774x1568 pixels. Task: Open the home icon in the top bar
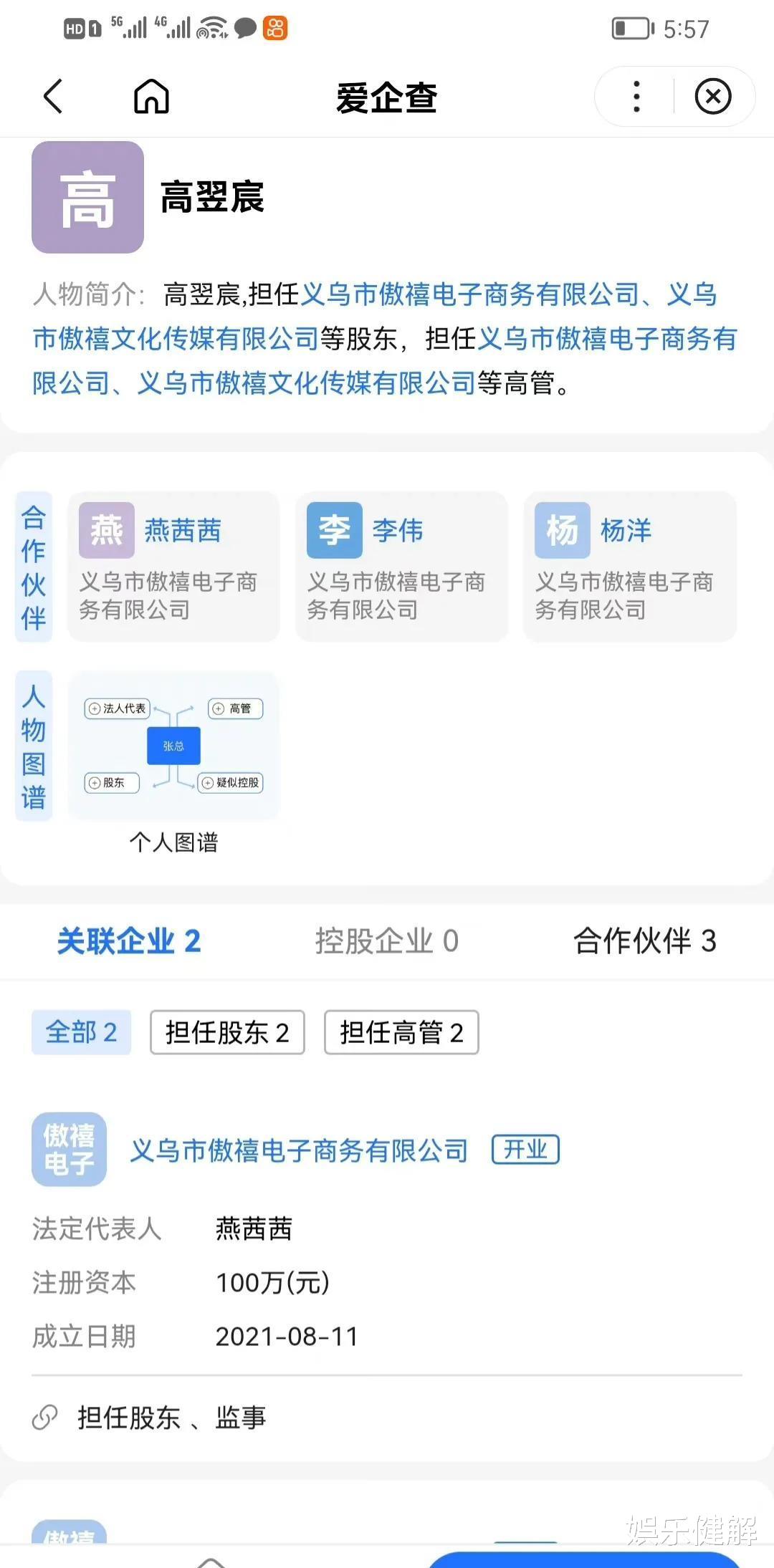click(150, 97)
